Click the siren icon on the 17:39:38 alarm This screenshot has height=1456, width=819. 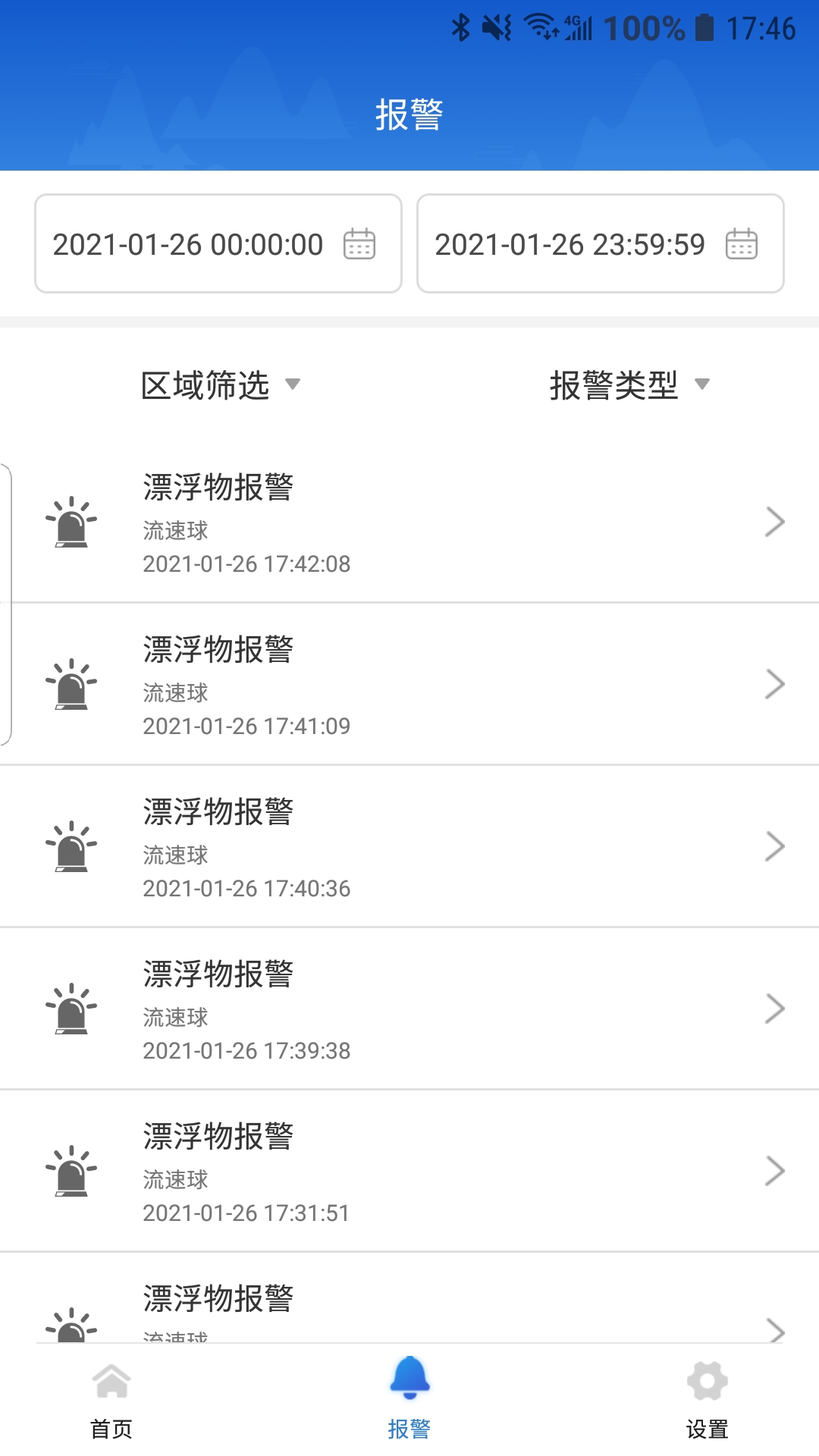[72, 1009]
